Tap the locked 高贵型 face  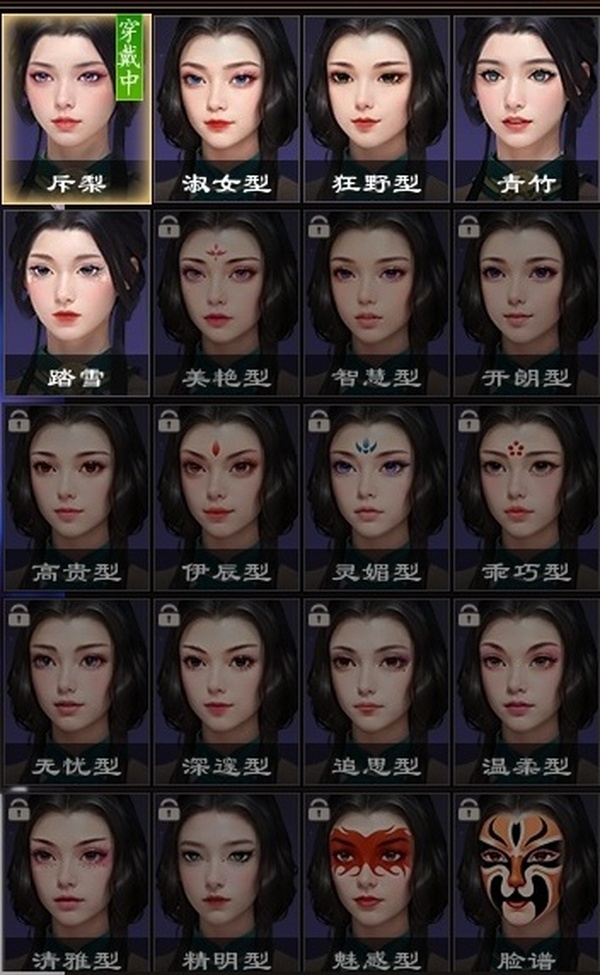click(76, 495)
